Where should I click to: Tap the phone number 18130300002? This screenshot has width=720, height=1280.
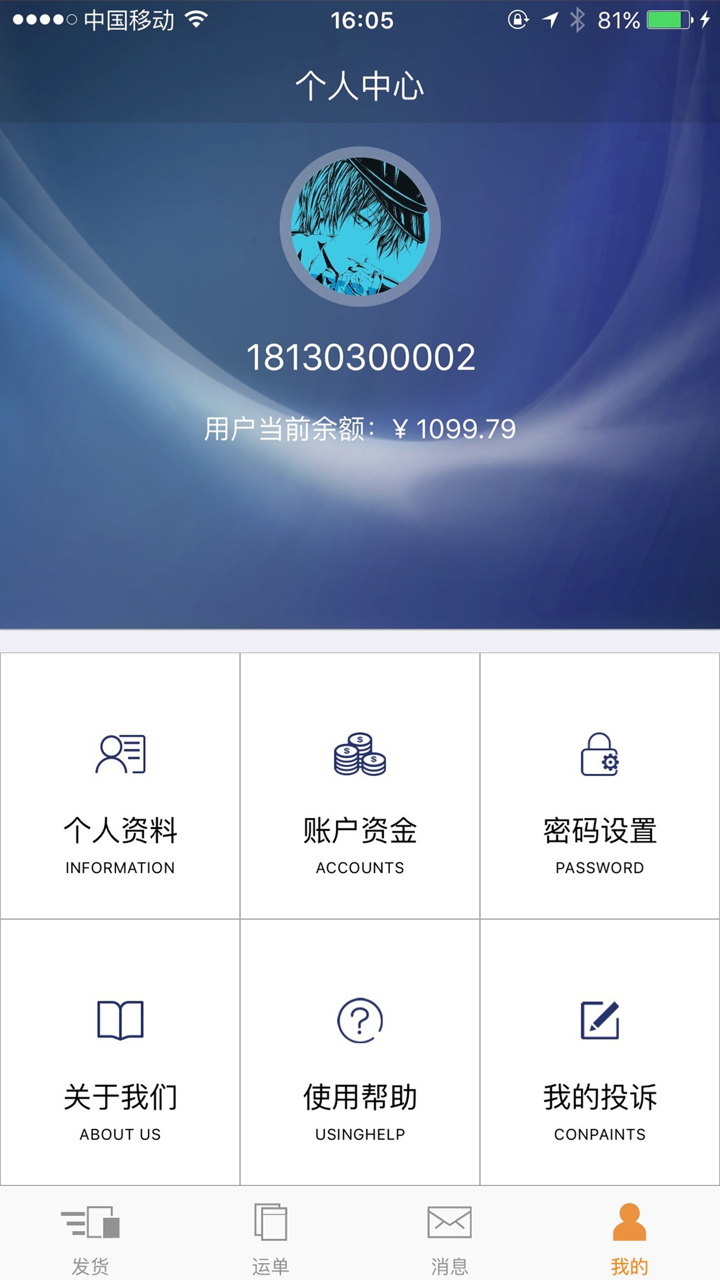[x=360, y=358]
